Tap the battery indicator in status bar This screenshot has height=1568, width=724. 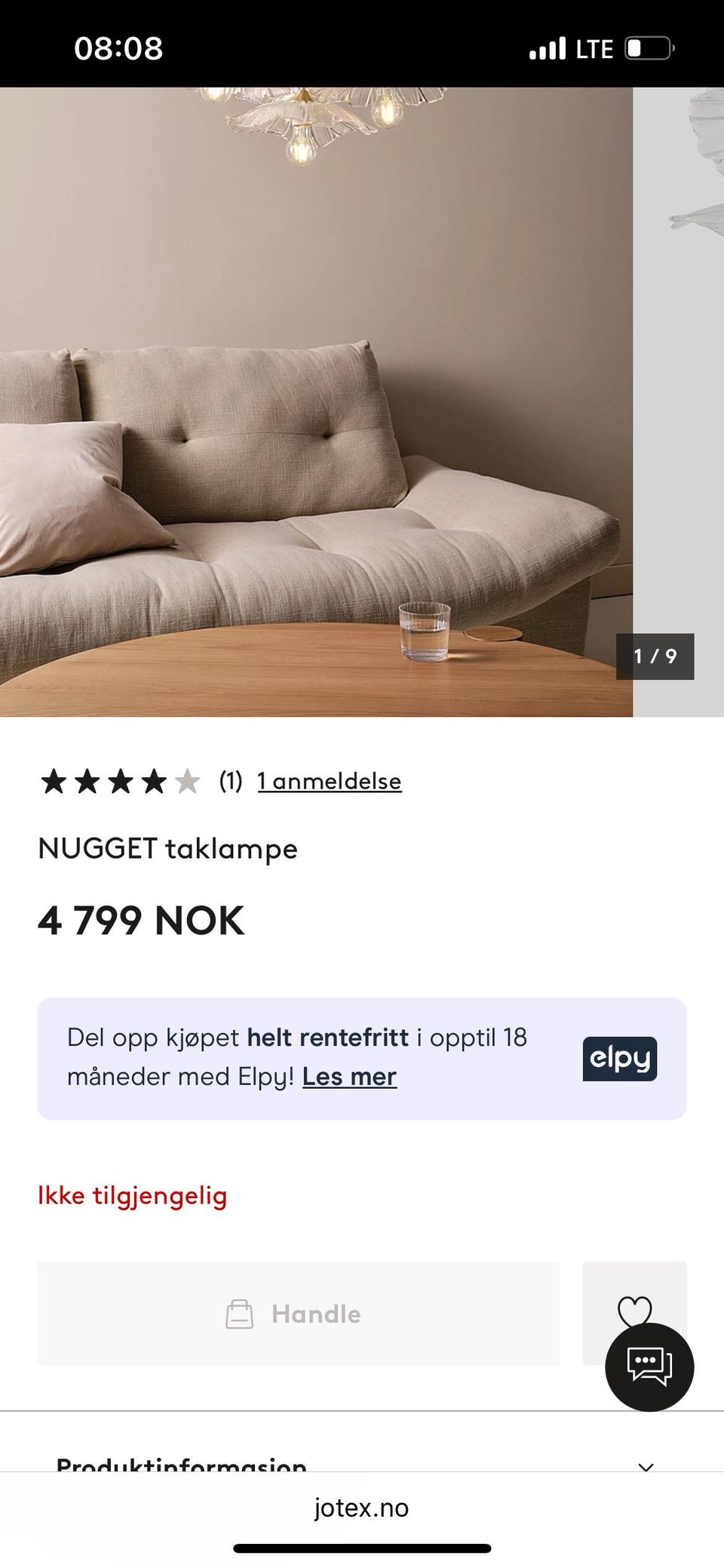click(651, 48)
